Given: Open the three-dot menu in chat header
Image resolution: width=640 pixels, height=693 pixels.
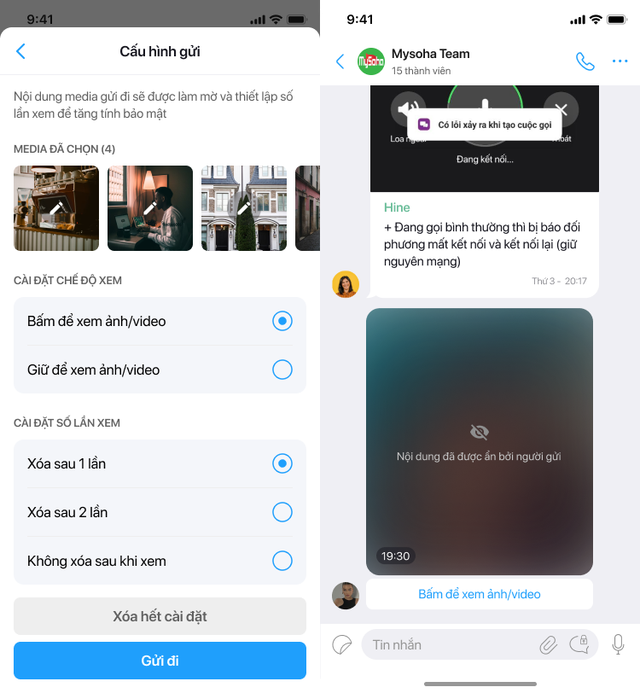Looking at the screenshot, I should pos(619,61).
